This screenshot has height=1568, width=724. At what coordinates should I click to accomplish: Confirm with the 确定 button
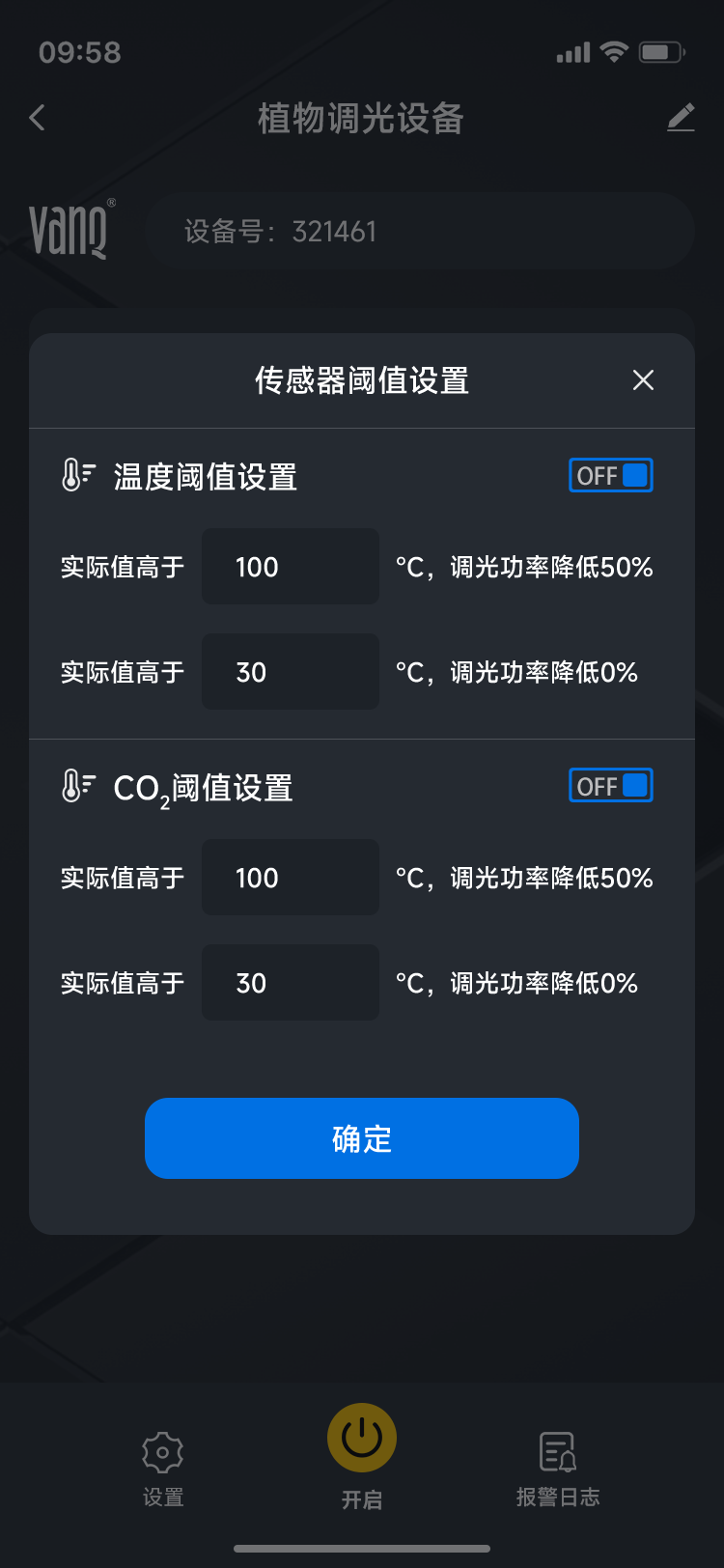362,1138
